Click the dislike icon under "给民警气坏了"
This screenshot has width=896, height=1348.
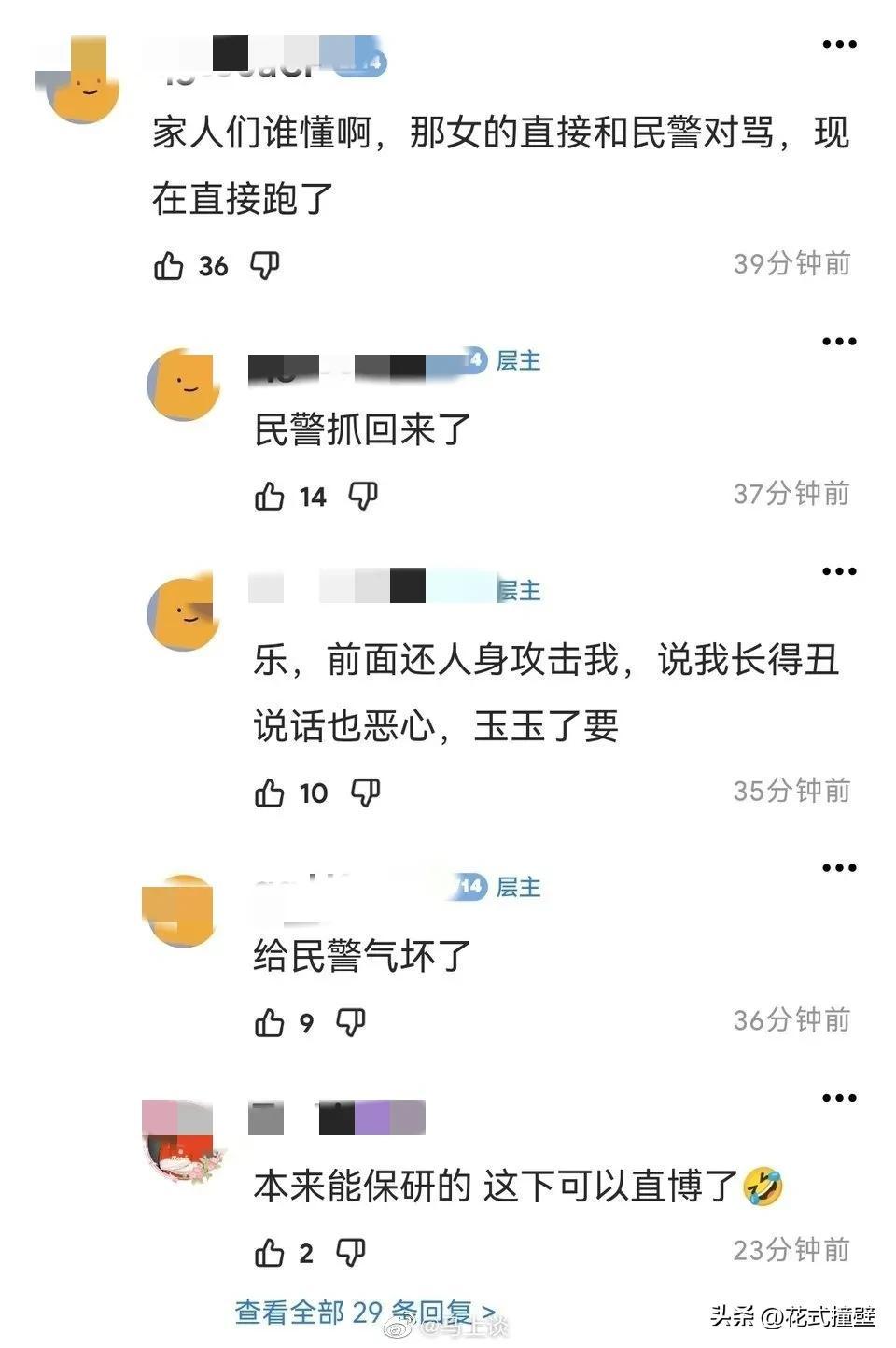click(x=351, y=1022)
